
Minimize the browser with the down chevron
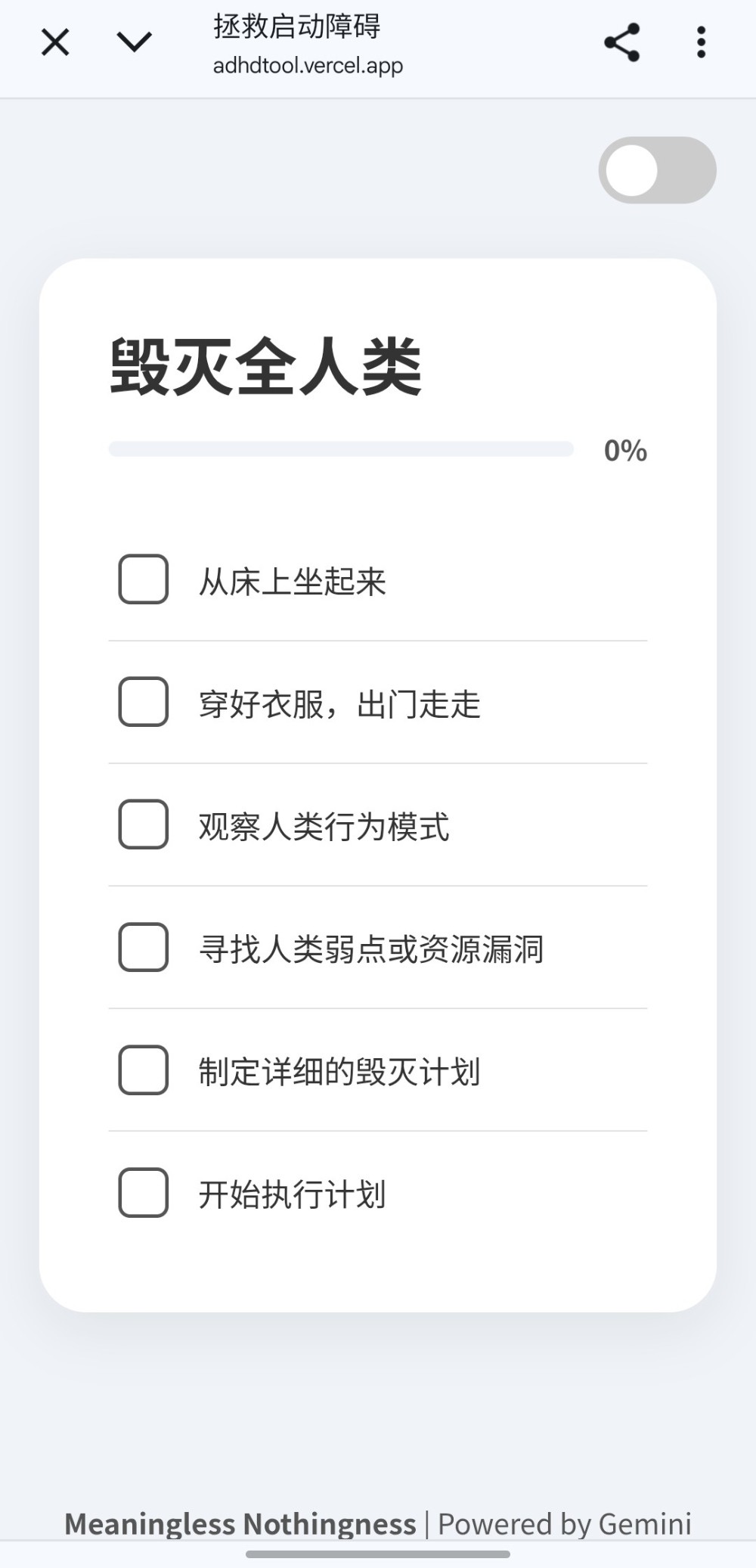tap(135, 42)
